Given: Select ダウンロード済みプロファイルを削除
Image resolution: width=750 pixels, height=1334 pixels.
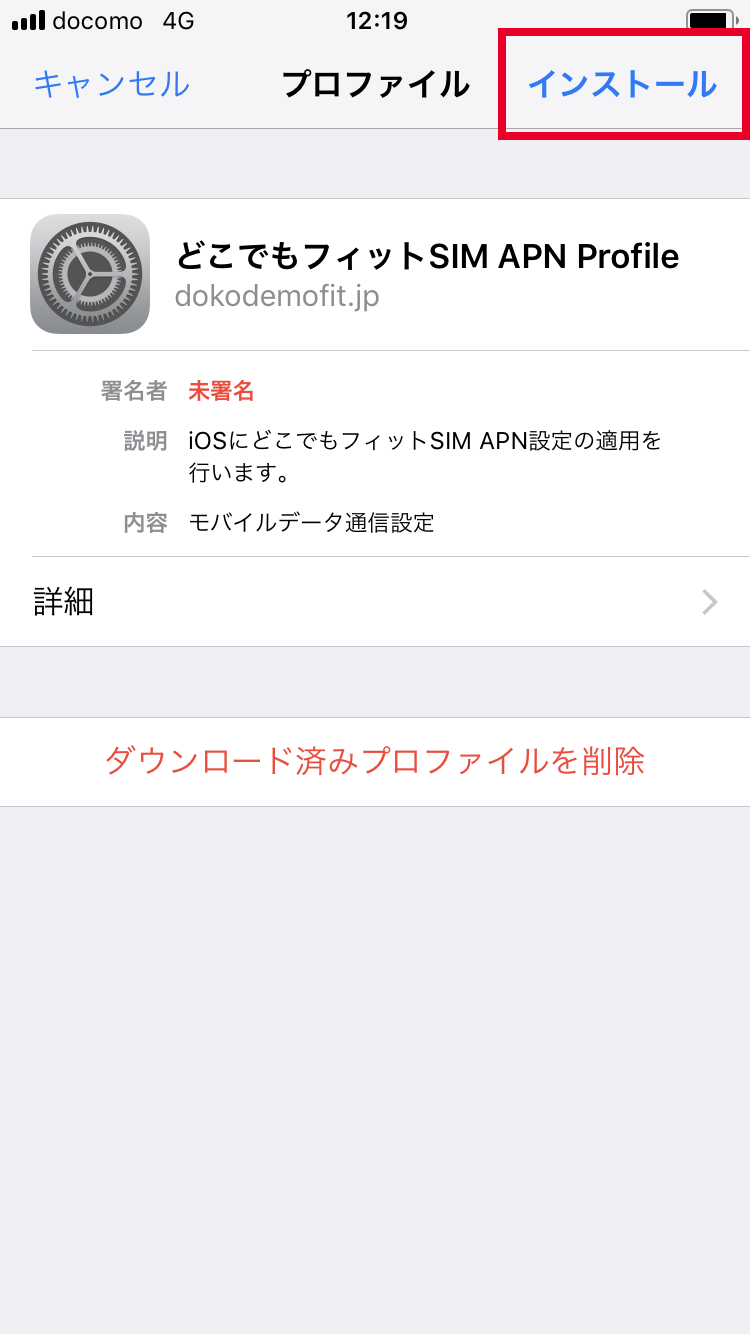Looking at the screenshot, I should (375, 762).
